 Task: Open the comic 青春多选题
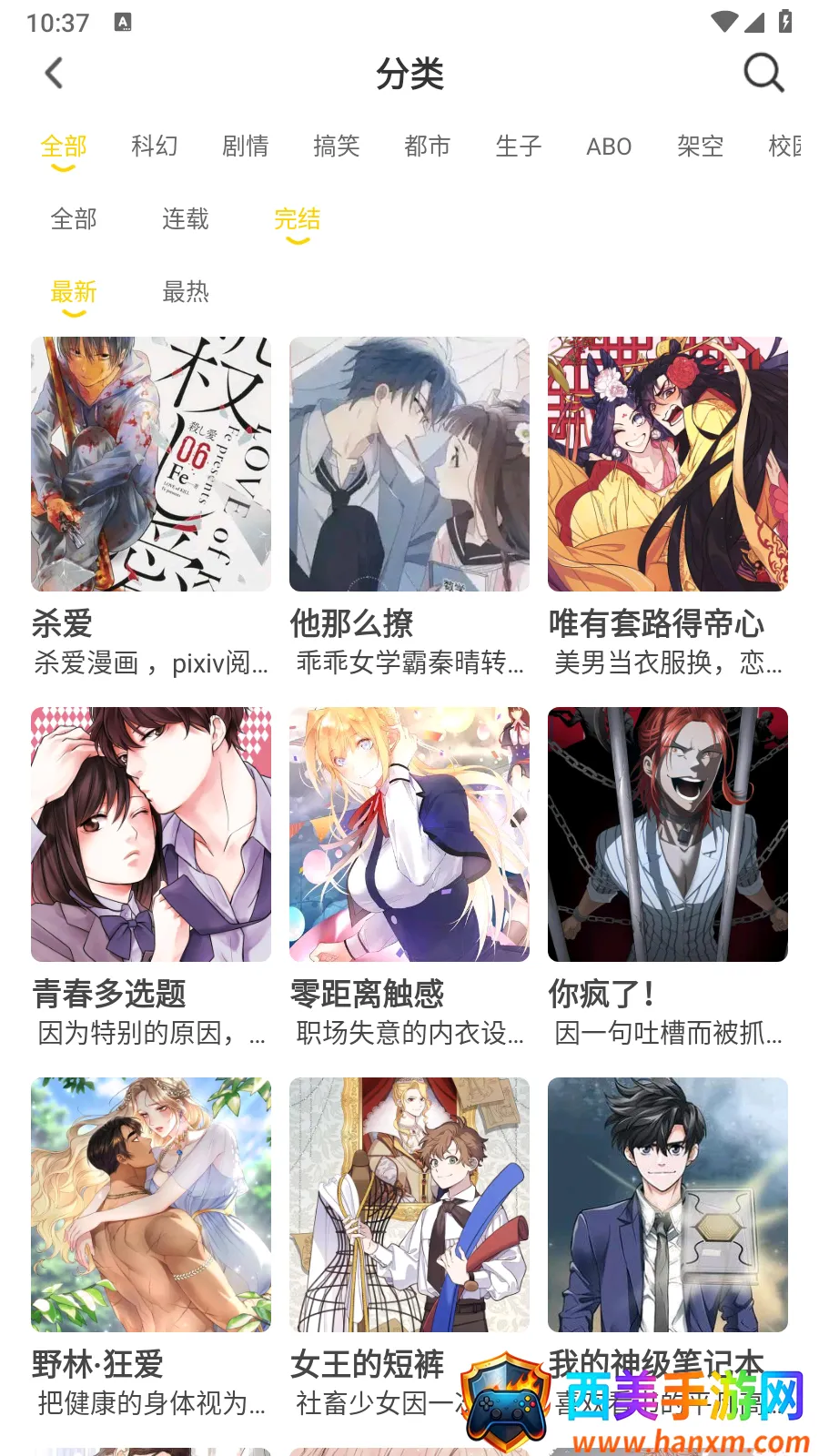pos(151,834)
